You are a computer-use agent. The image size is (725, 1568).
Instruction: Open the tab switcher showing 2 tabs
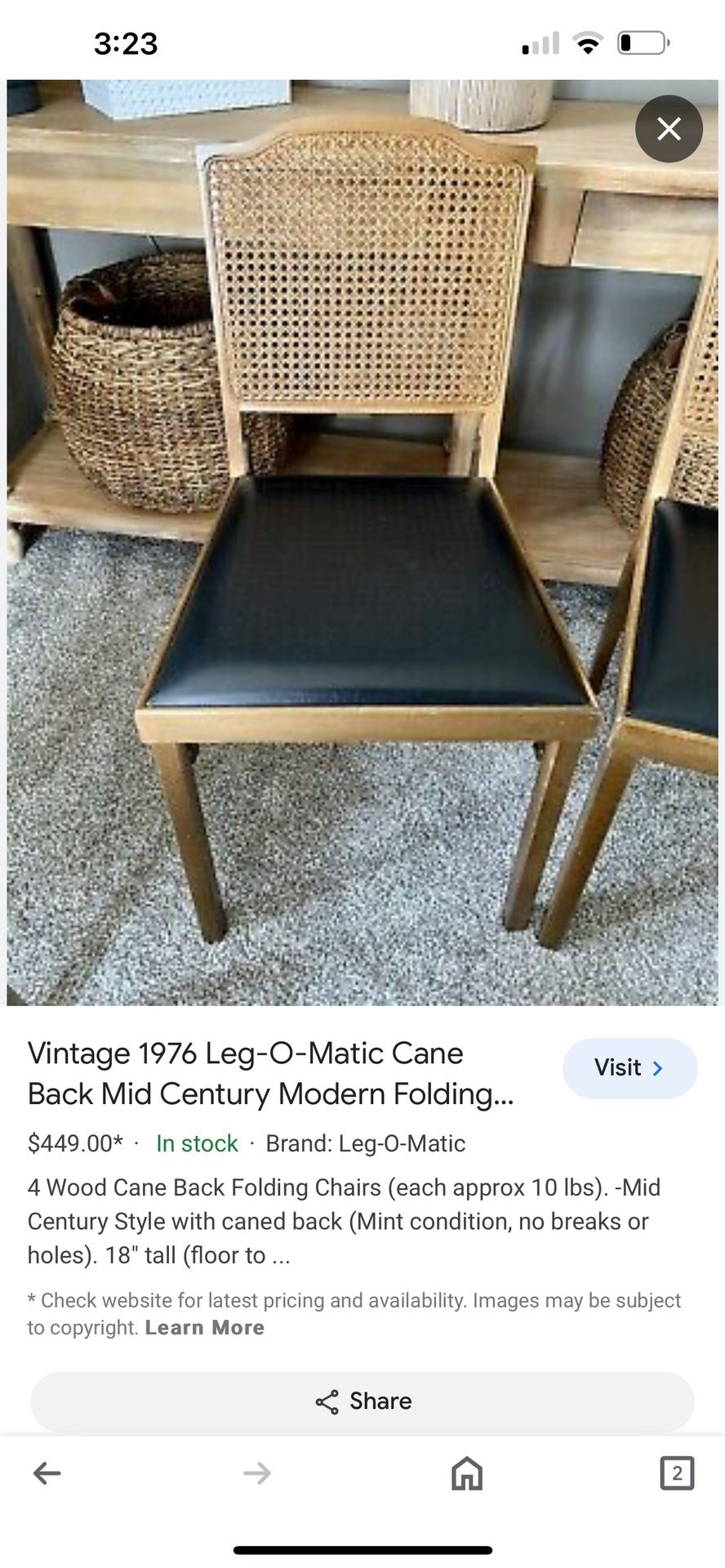(676, 1474)
